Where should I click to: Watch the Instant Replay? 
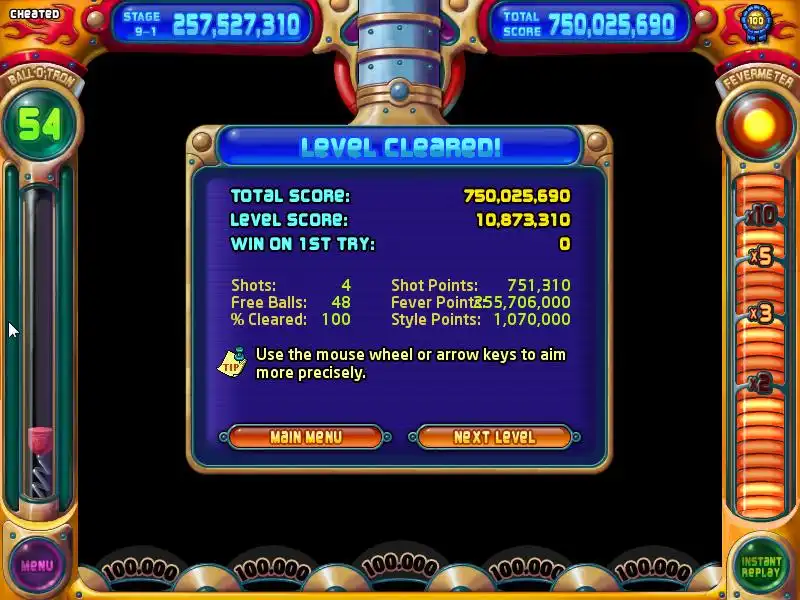point(761,567)
